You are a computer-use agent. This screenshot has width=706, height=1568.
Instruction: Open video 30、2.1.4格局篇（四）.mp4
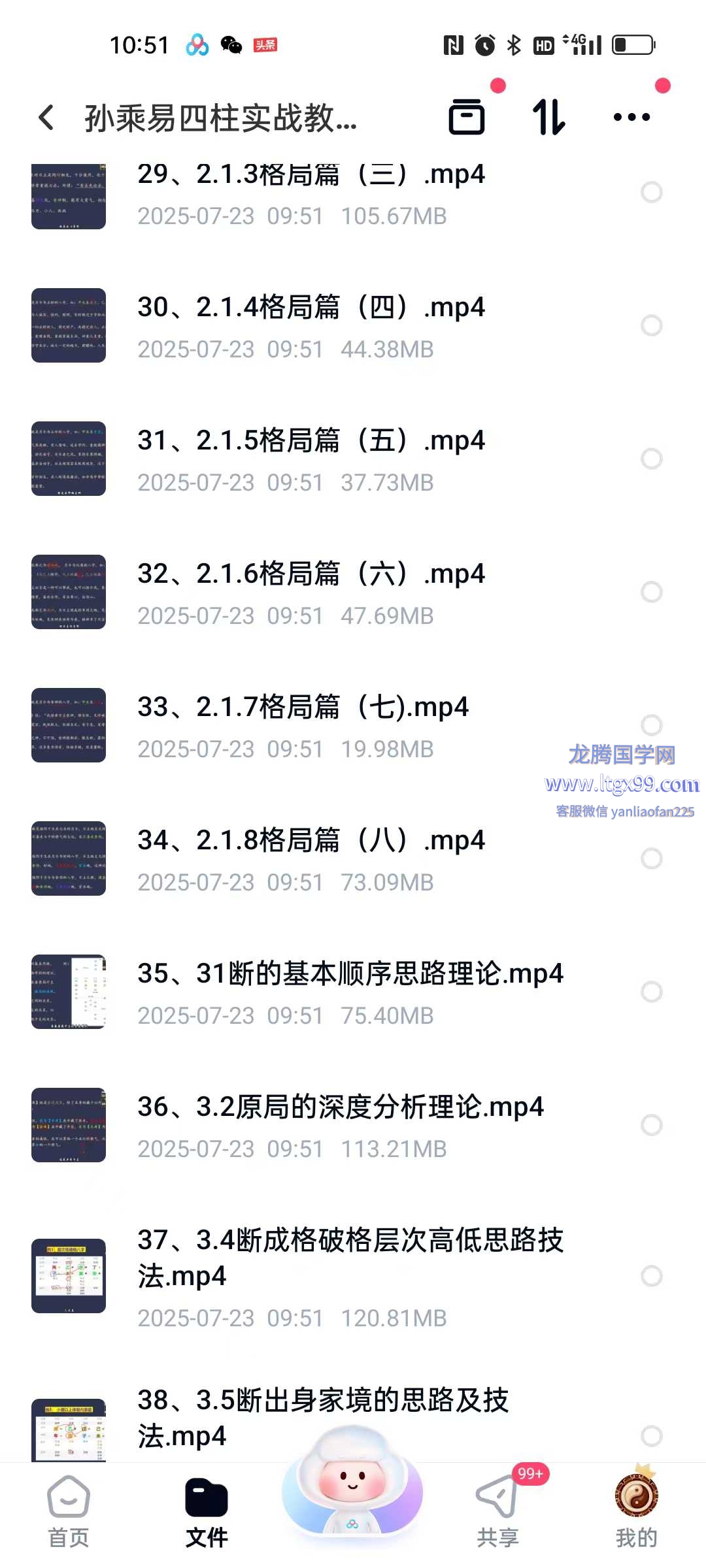[346, 325]
